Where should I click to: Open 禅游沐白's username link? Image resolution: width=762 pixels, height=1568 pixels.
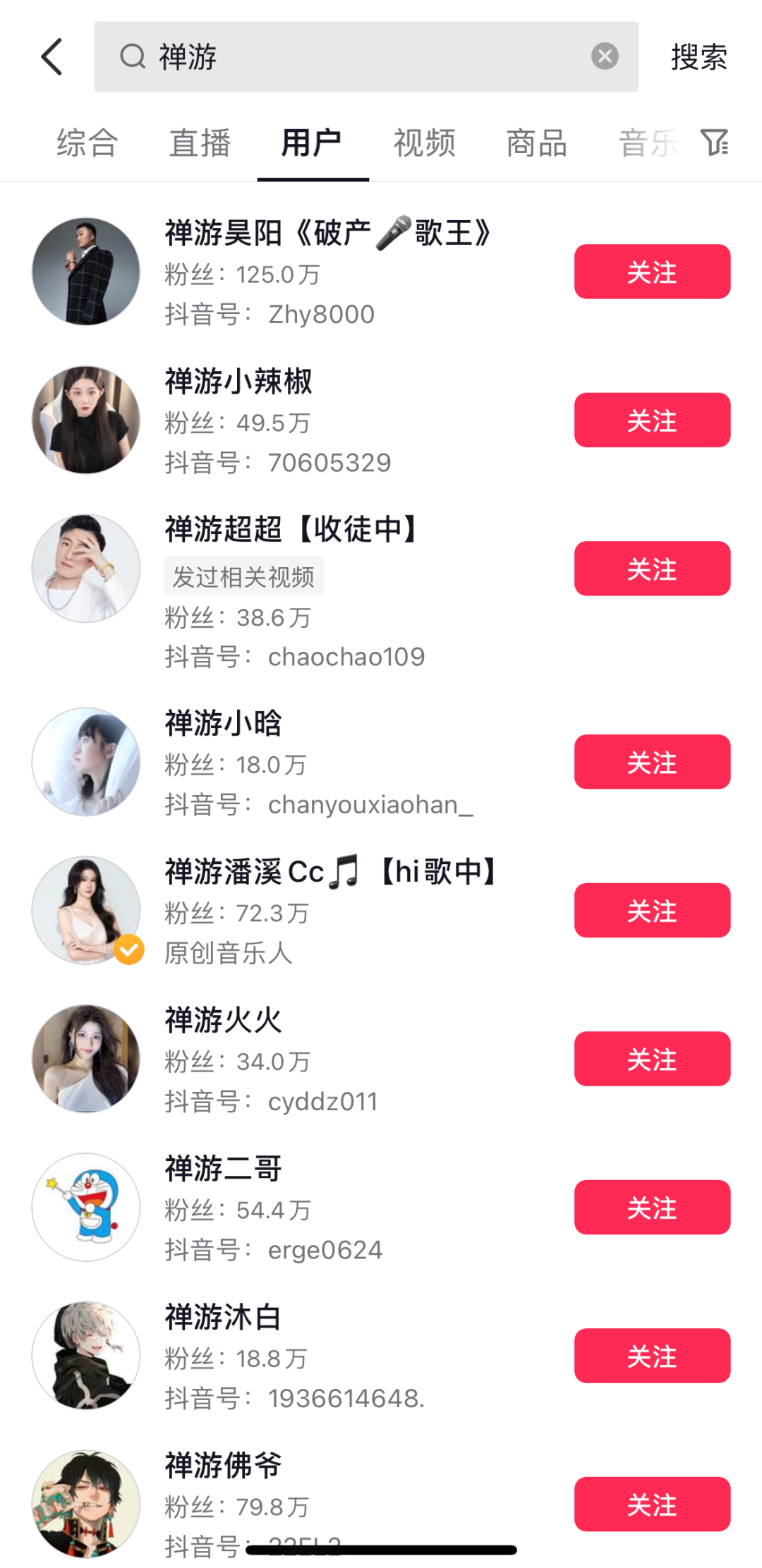pyautogui.click(x=222, y=1317)
